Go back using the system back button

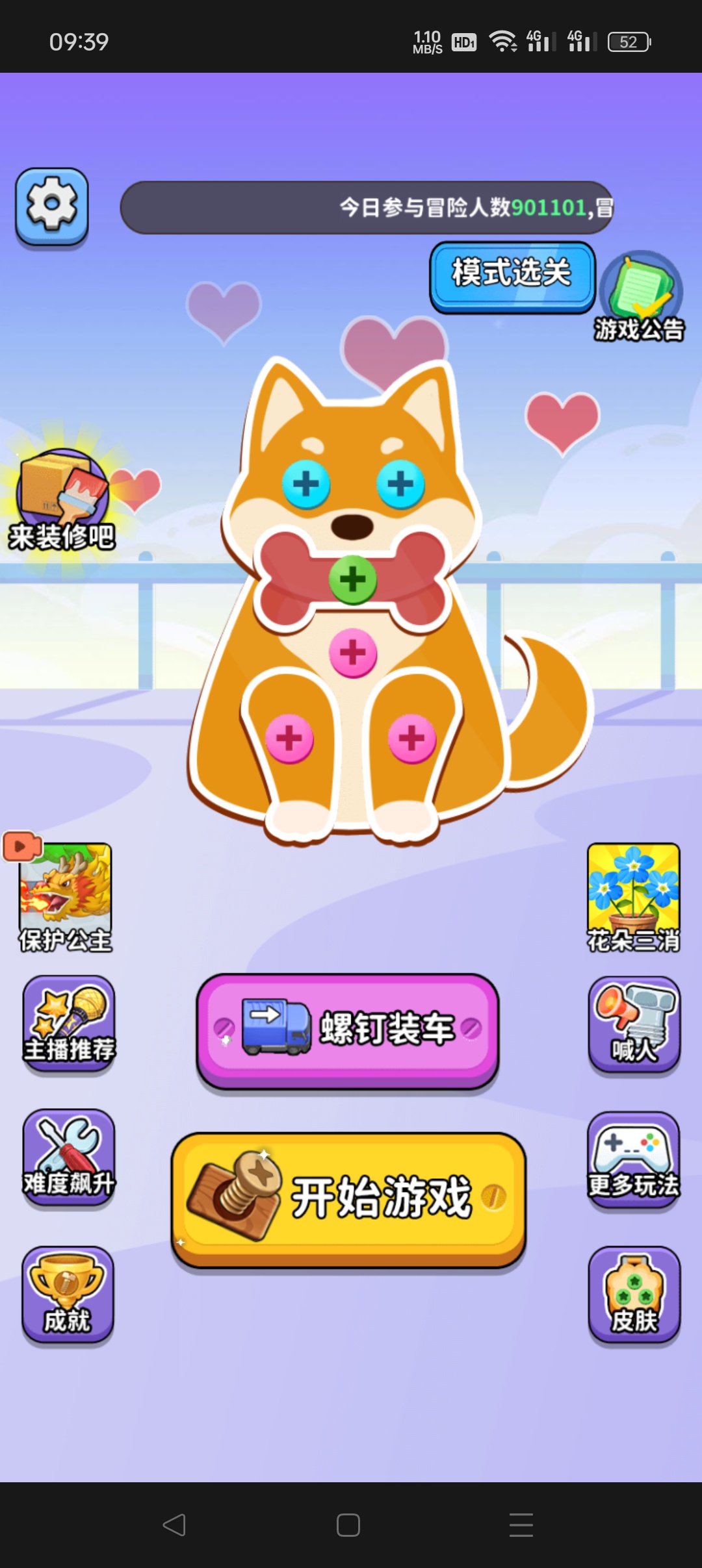point(174,1524)
